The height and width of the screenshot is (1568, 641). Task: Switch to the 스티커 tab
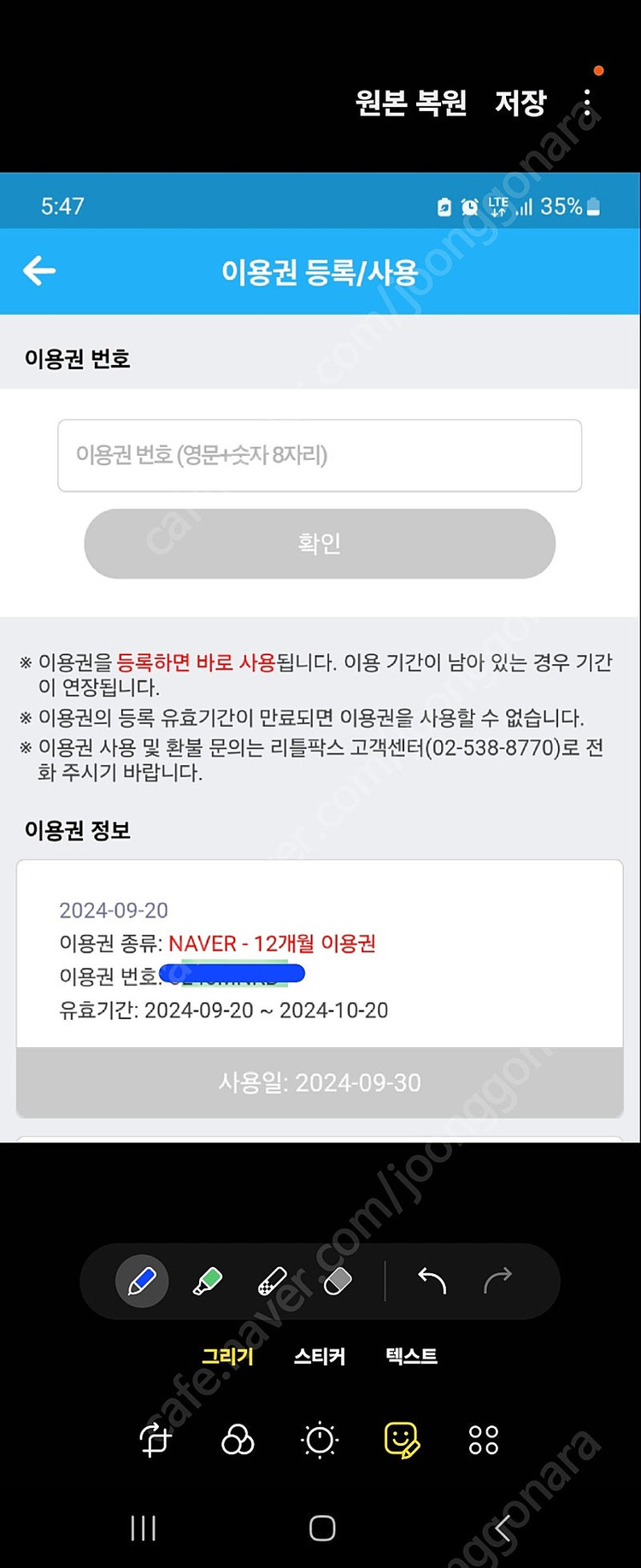(x=320, y=1356)
